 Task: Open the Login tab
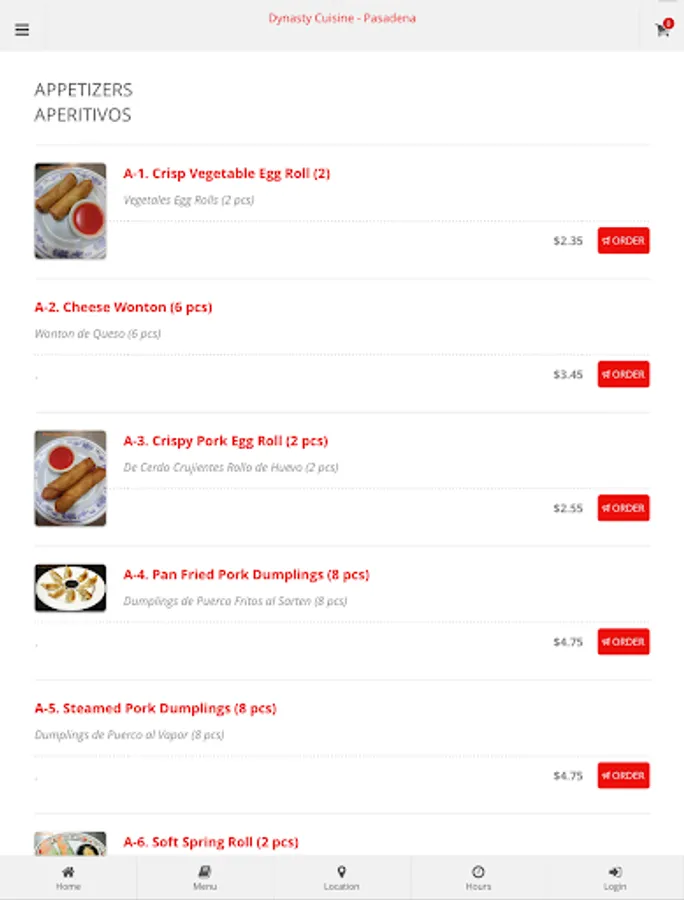pos(615,878)
